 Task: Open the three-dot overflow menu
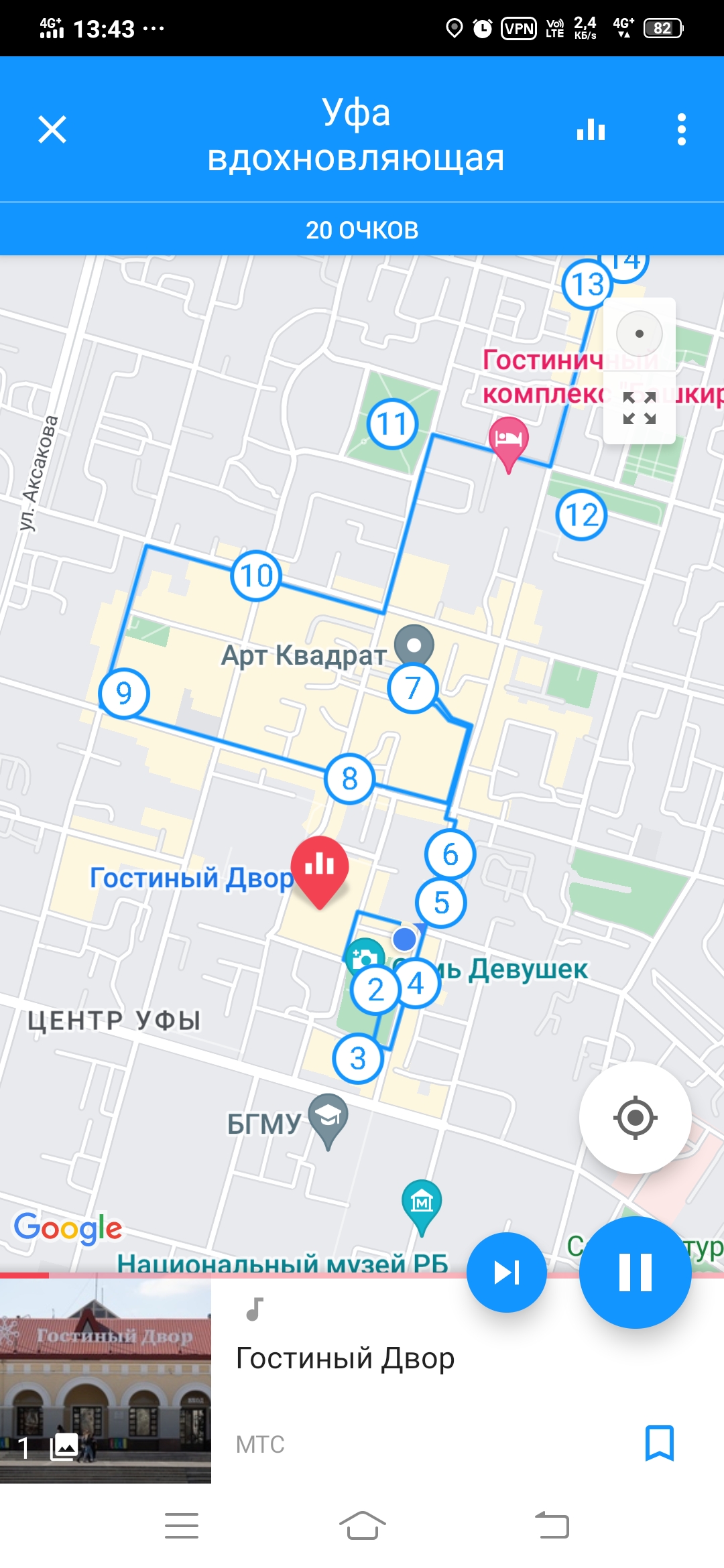(x=681, y=129)
